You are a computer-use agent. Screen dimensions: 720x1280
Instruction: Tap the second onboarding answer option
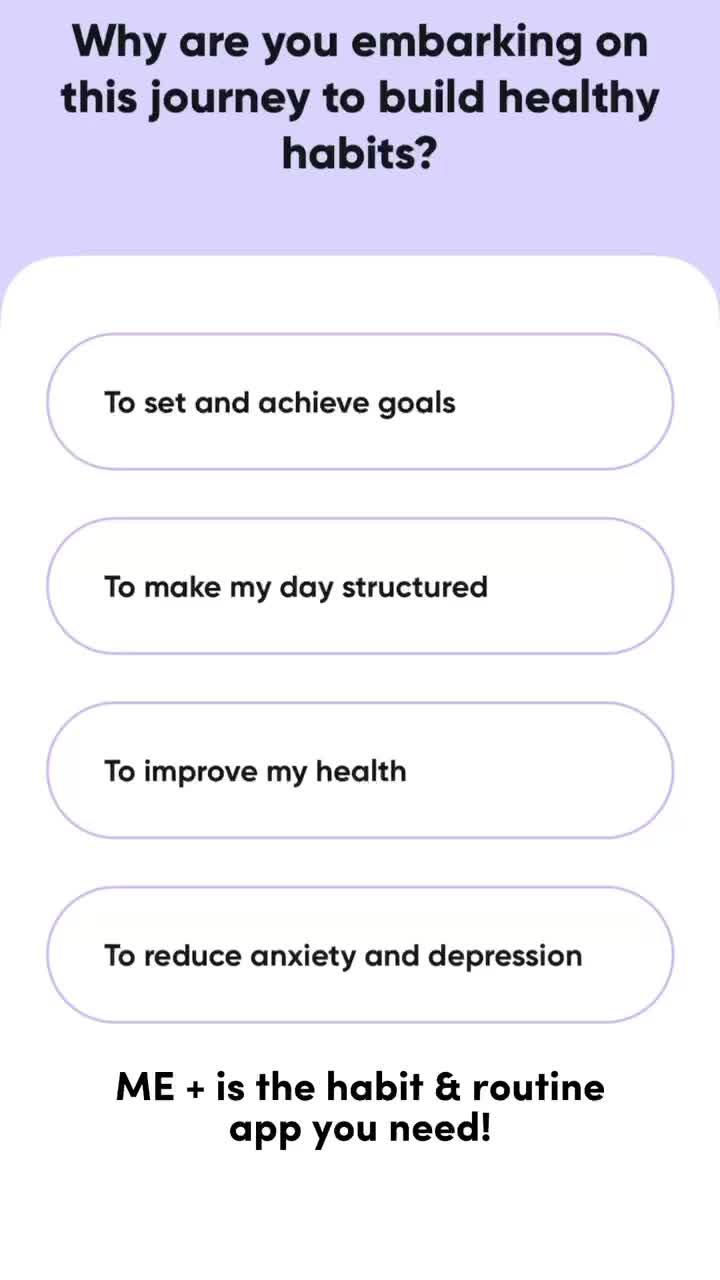click(x=360, y=587)
